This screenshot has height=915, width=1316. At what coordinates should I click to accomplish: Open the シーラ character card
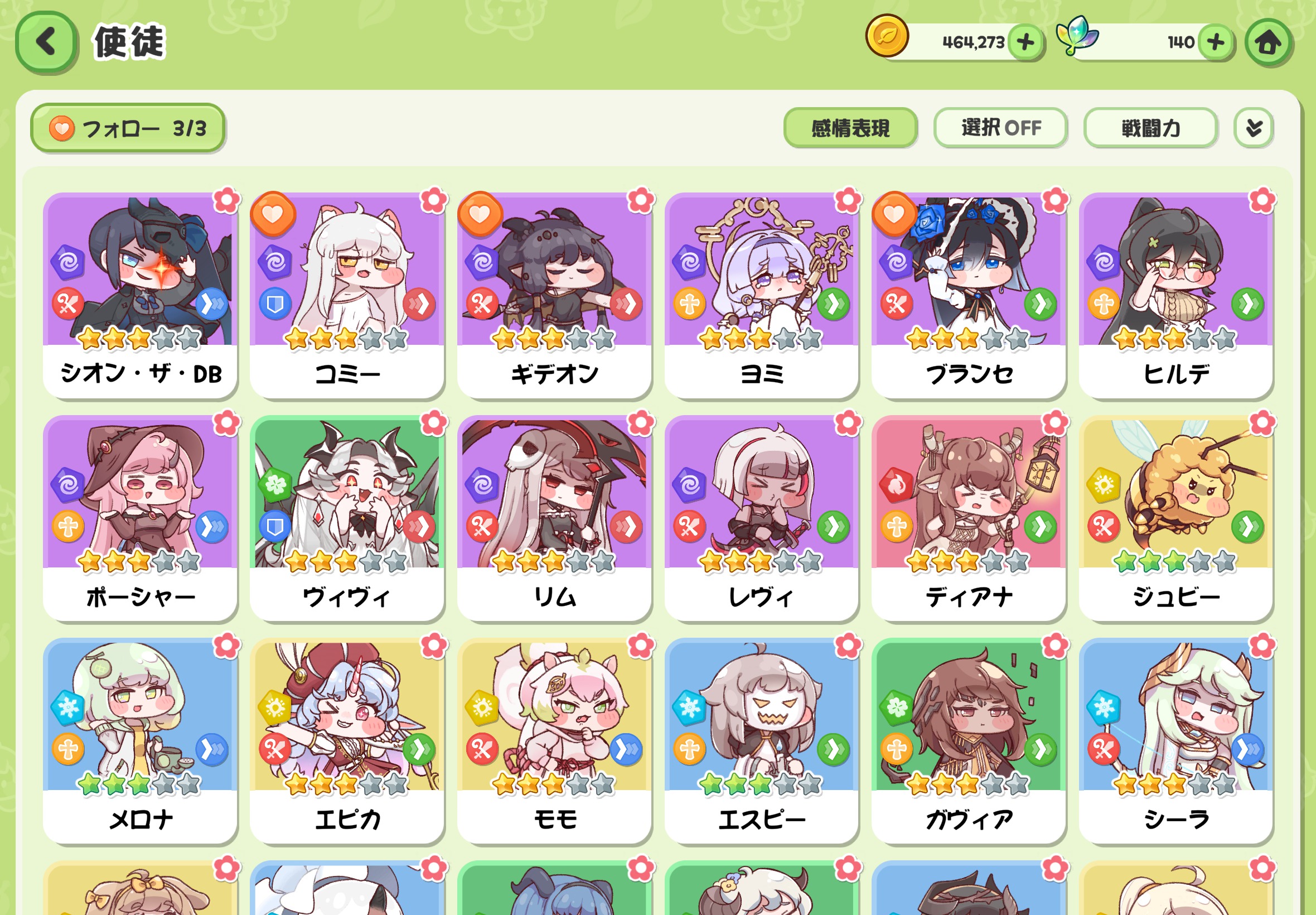(1175, 740)
